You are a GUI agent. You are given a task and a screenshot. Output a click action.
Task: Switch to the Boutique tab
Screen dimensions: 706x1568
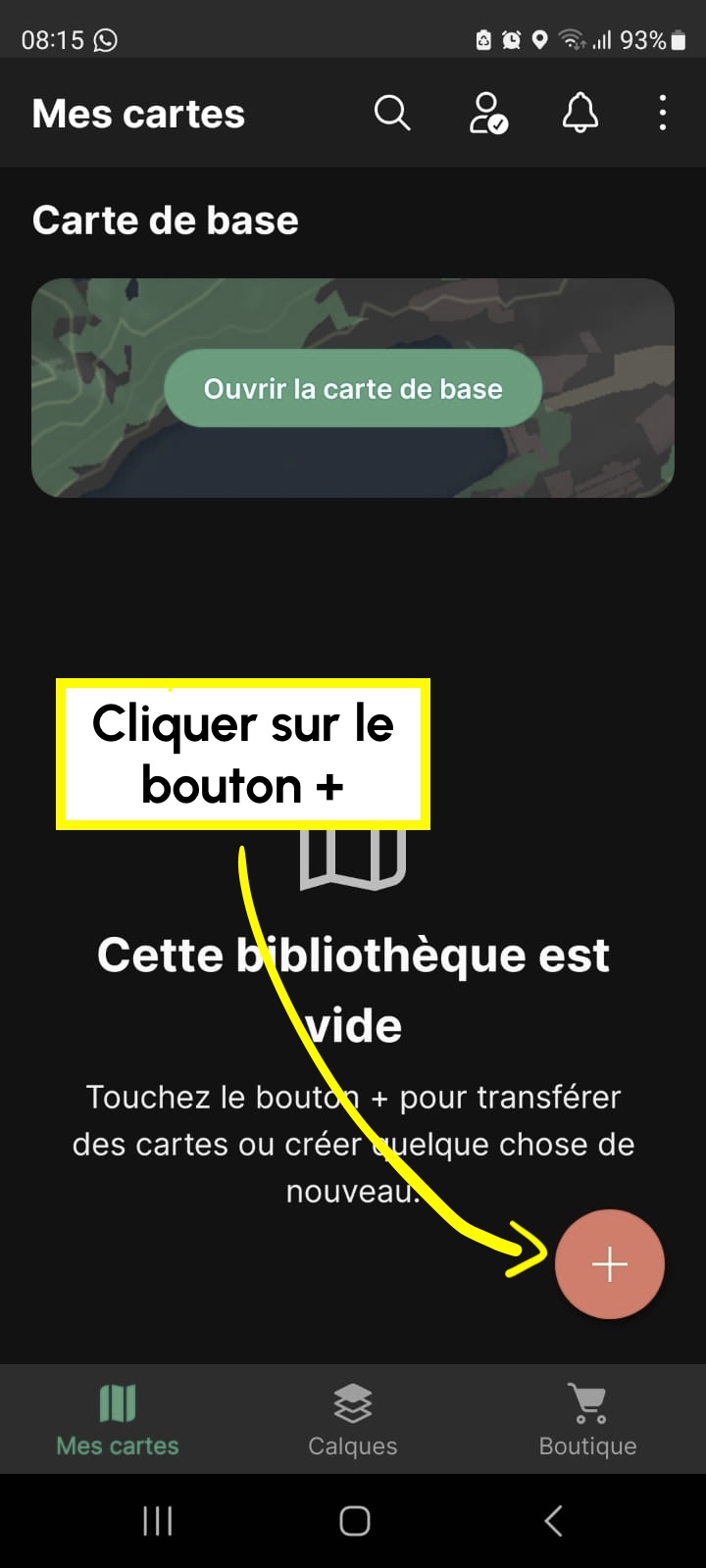click(587, 1419)
